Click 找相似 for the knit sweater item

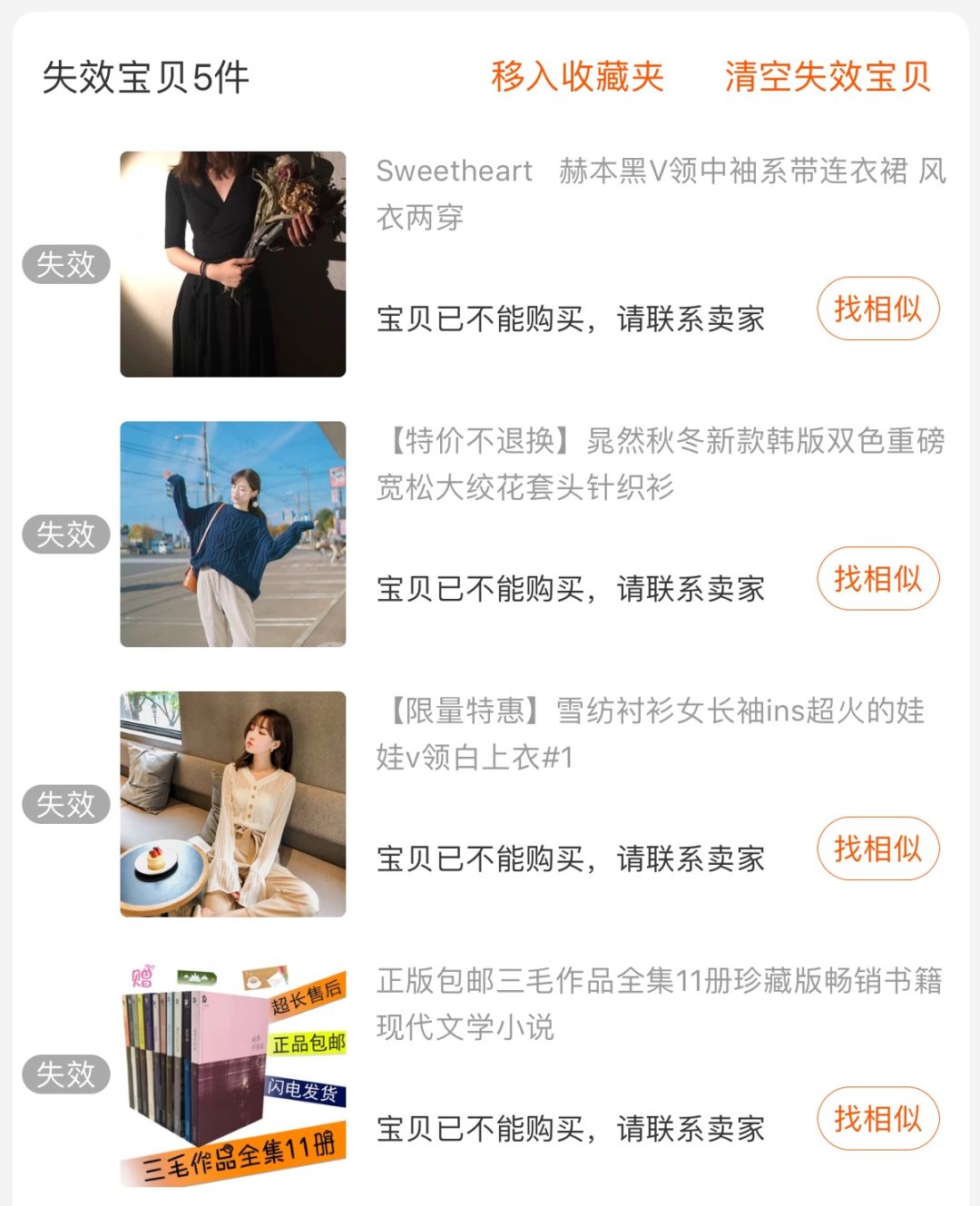point(877,578)
